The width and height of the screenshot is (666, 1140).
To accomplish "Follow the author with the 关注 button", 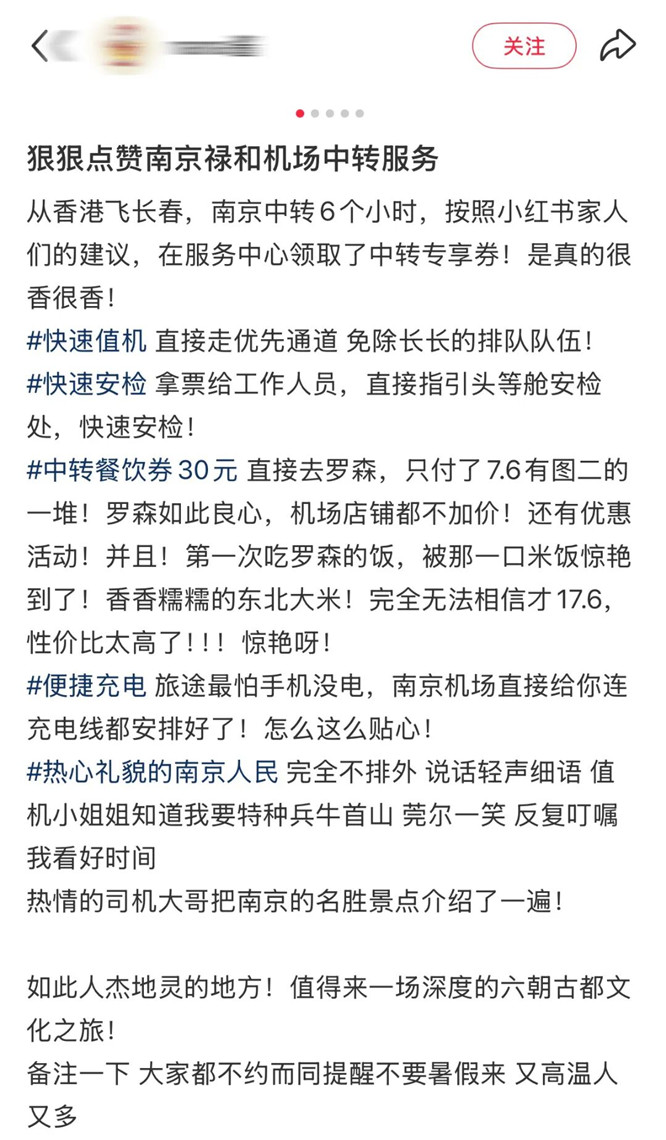I will tap(524, 46).
